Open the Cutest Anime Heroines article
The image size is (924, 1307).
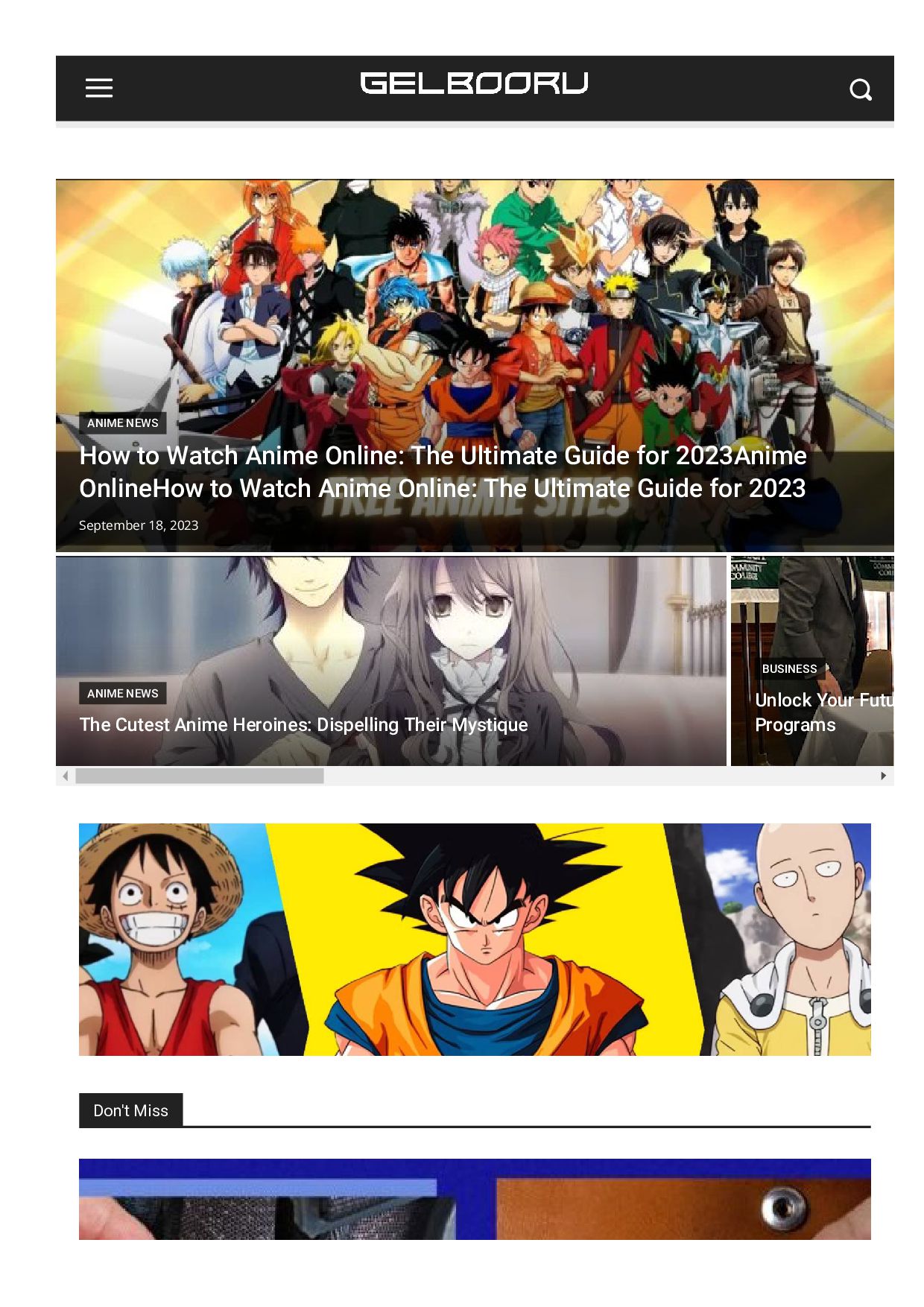point(303,724)
